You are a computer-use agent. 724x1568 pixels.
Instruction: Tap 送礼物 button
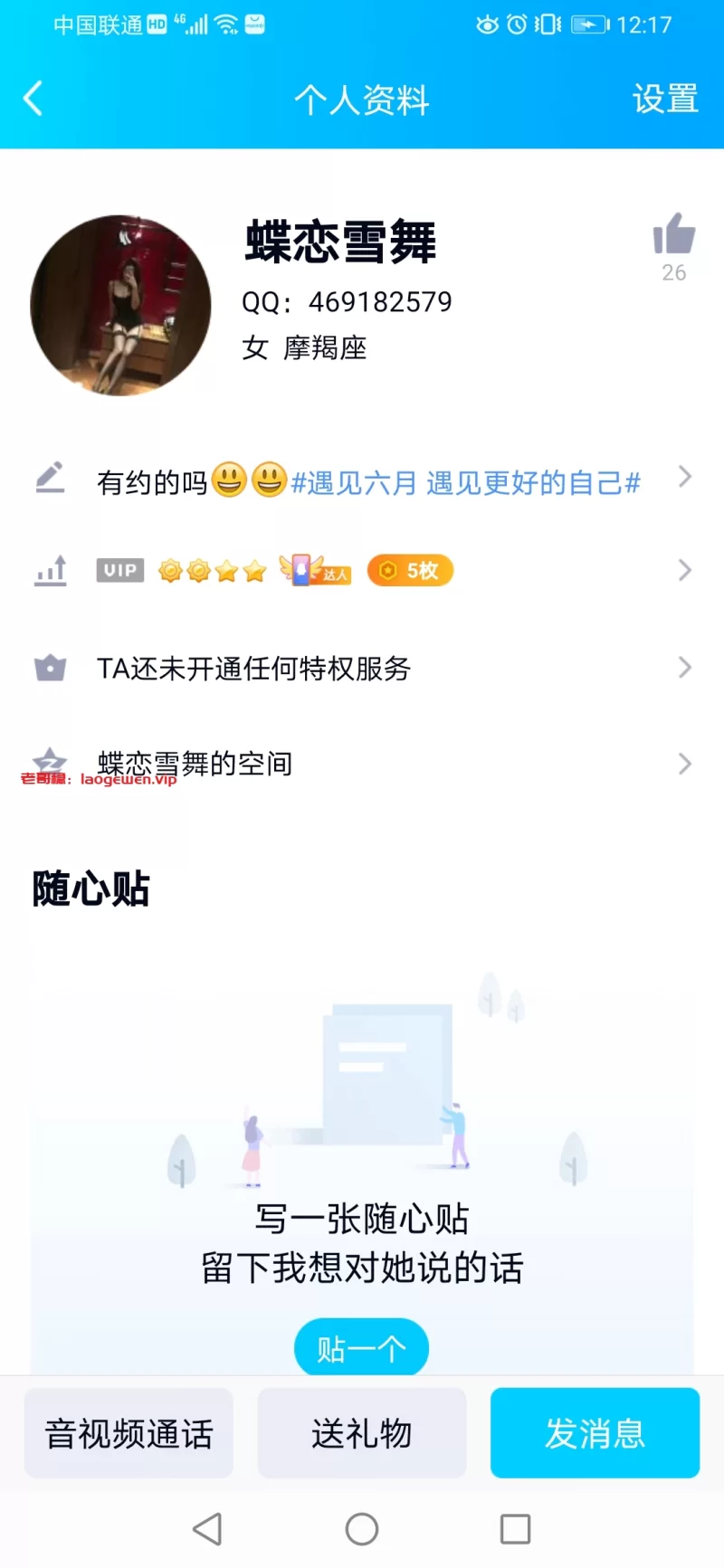coord(361,1433)
